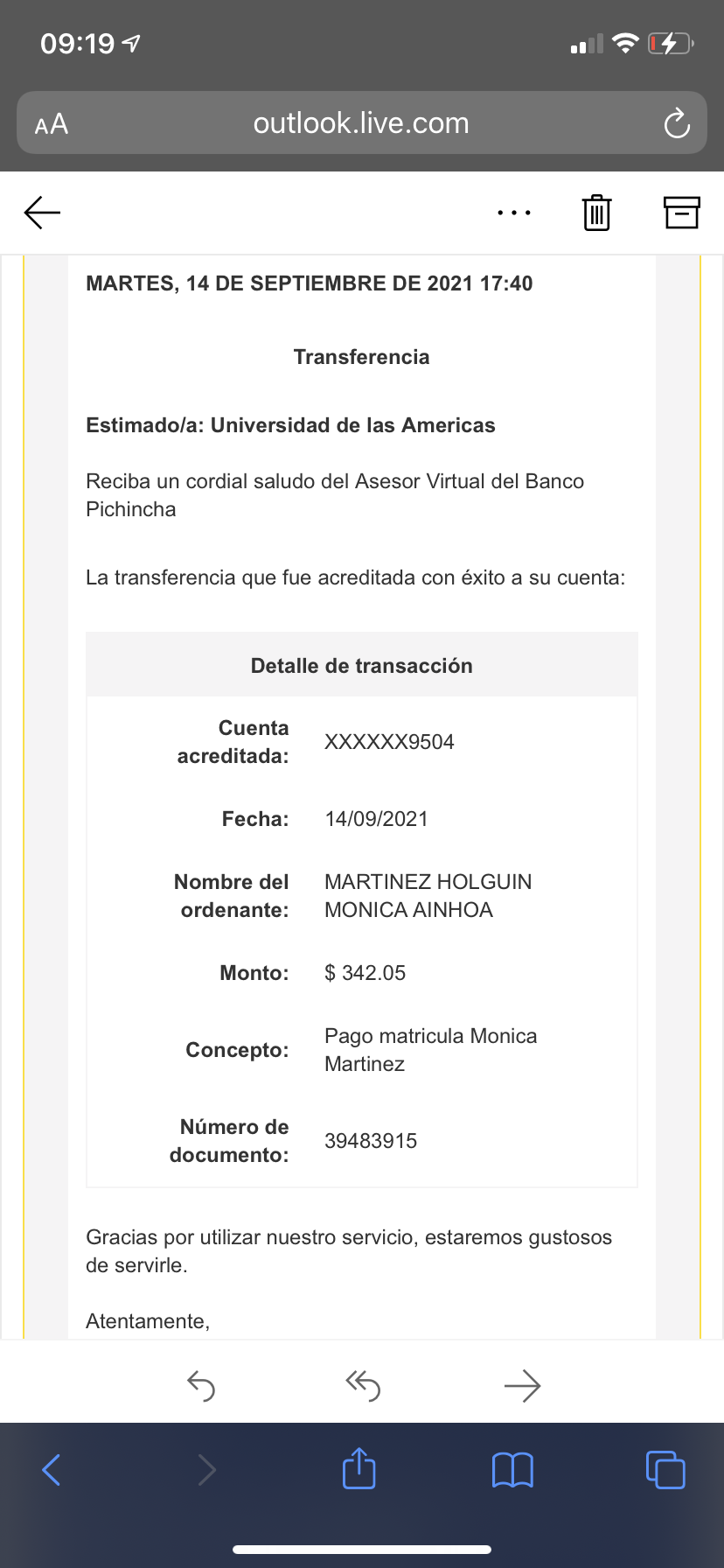
Task: Forward this email
Action: coord(523,1385)
